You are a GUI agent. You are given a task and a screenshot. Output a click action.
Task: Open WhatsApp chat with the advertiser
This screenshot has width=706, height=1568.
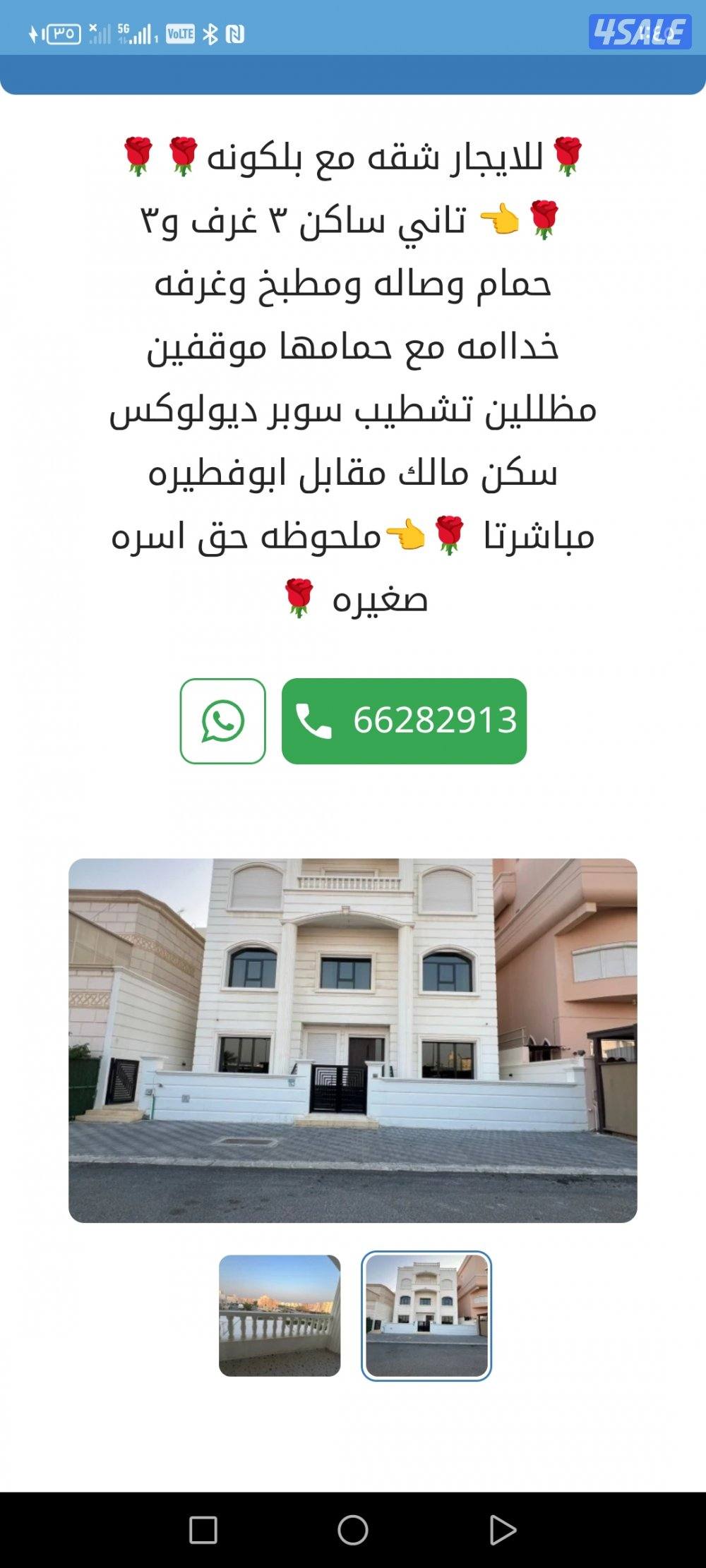tap(225, 720)
